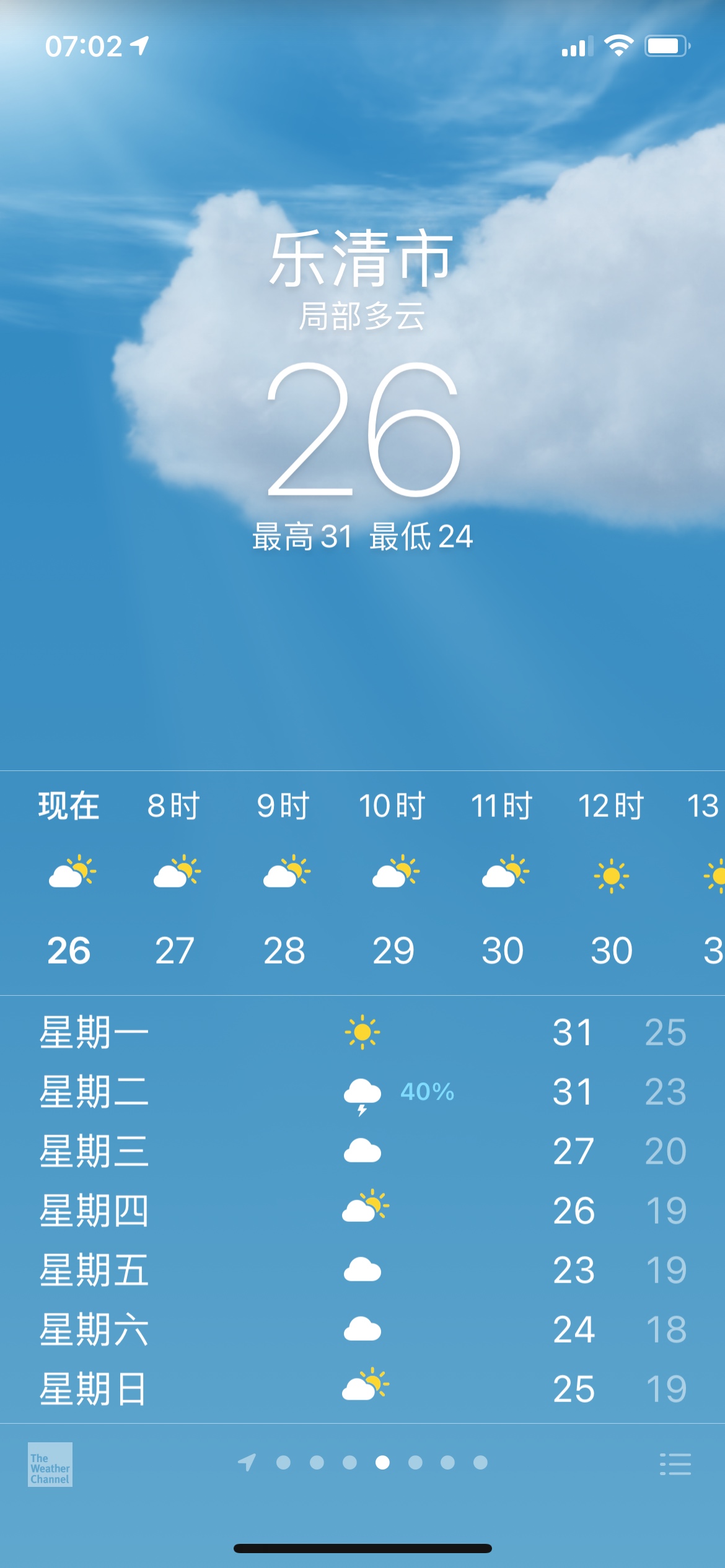
Task: Open the city list menu
Action: click(x=675, y=1464)
